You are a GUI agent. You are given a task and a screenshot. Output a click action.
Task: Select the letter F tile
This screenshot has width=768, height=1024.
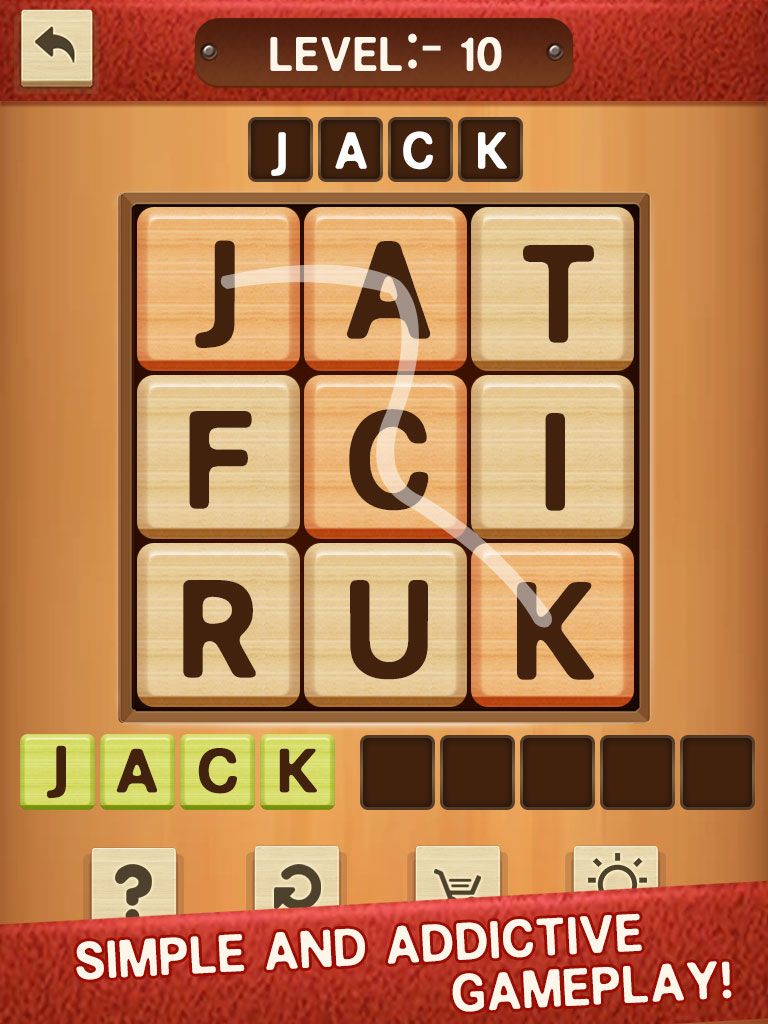point(217,456)
